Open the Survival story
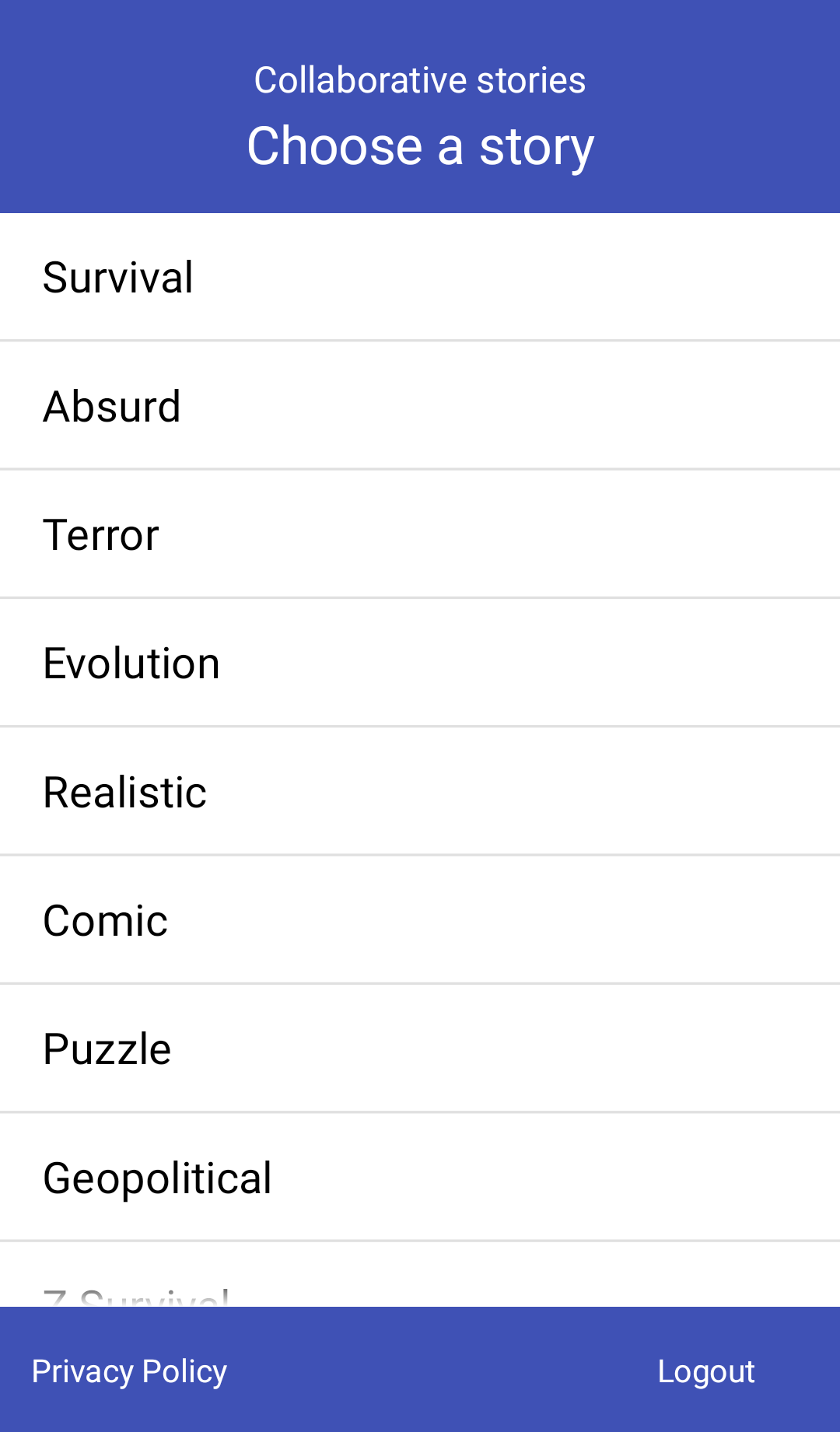840x1432 pixels. [420, 277]
